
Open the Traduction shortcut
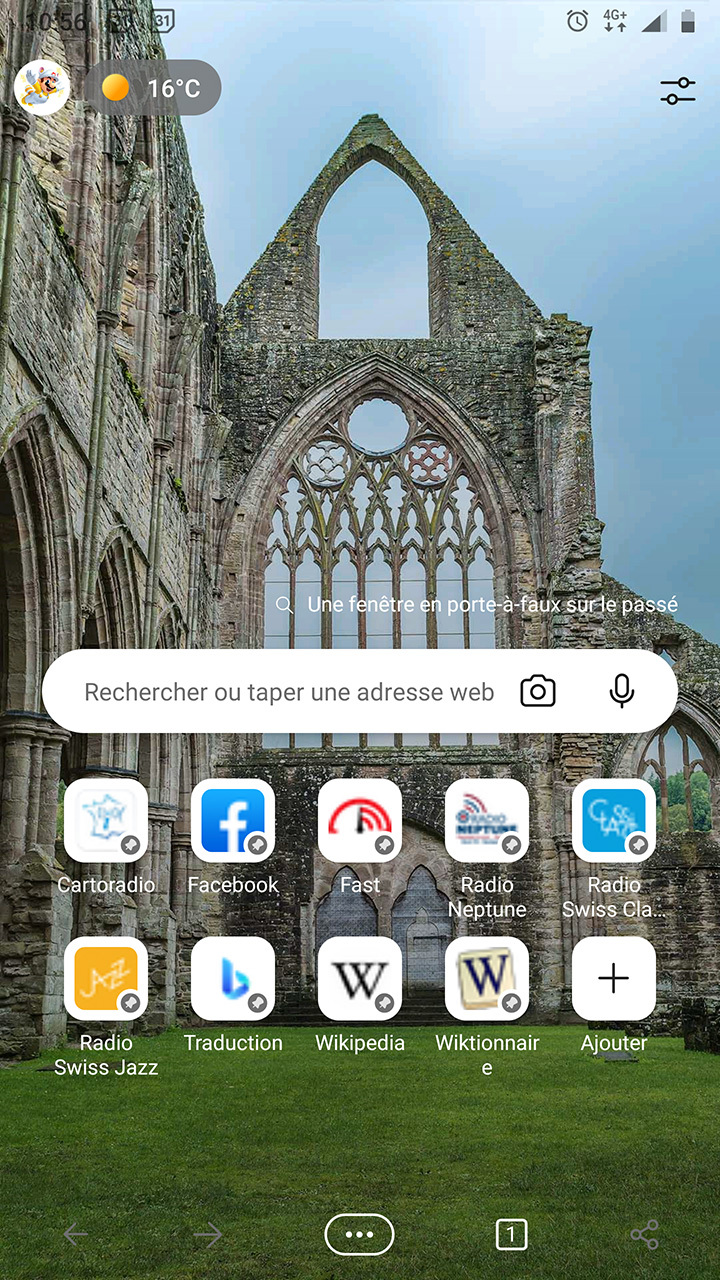[233, 978]
